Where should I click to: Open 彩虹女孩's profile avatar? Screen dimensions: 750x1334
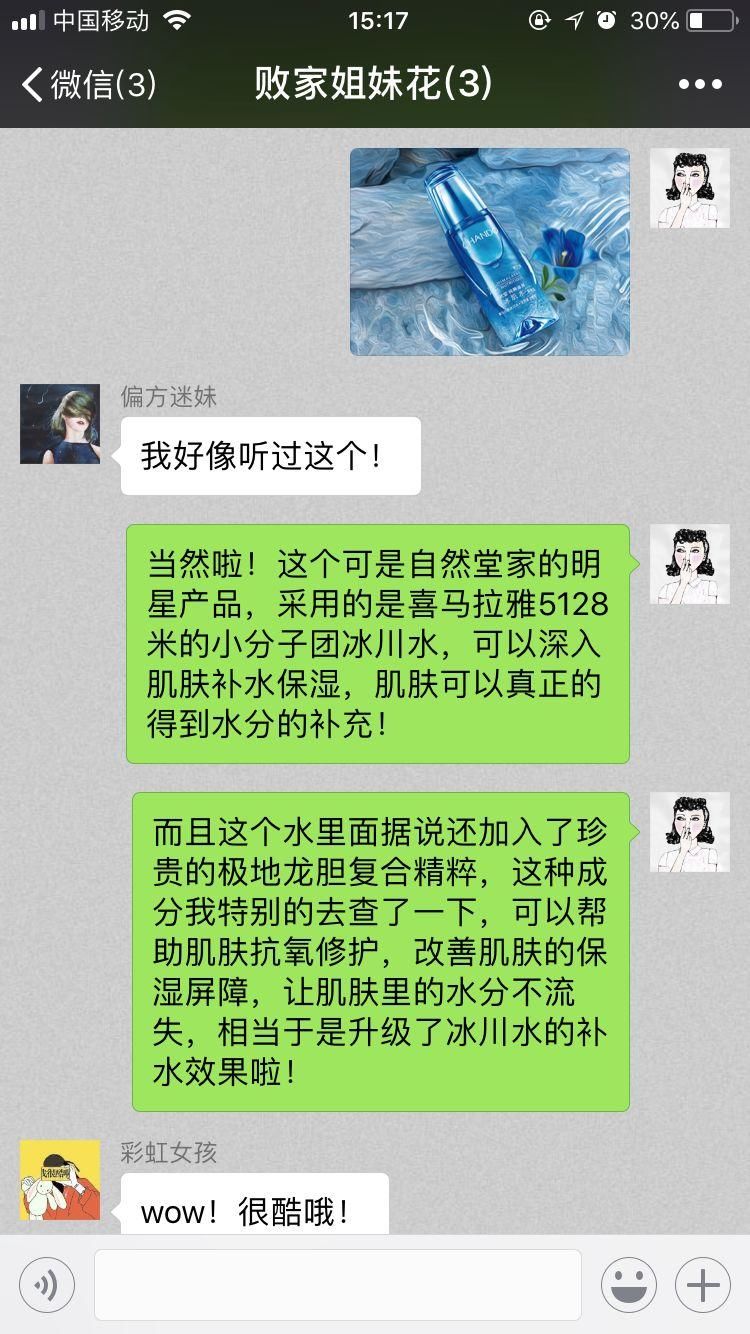coord(58,1179)
